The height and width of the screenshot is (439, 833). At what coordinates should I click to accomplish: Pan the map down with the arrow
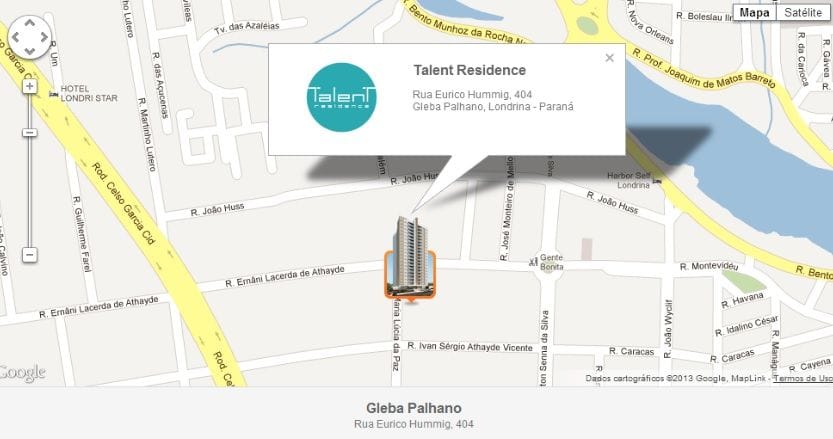30,49
